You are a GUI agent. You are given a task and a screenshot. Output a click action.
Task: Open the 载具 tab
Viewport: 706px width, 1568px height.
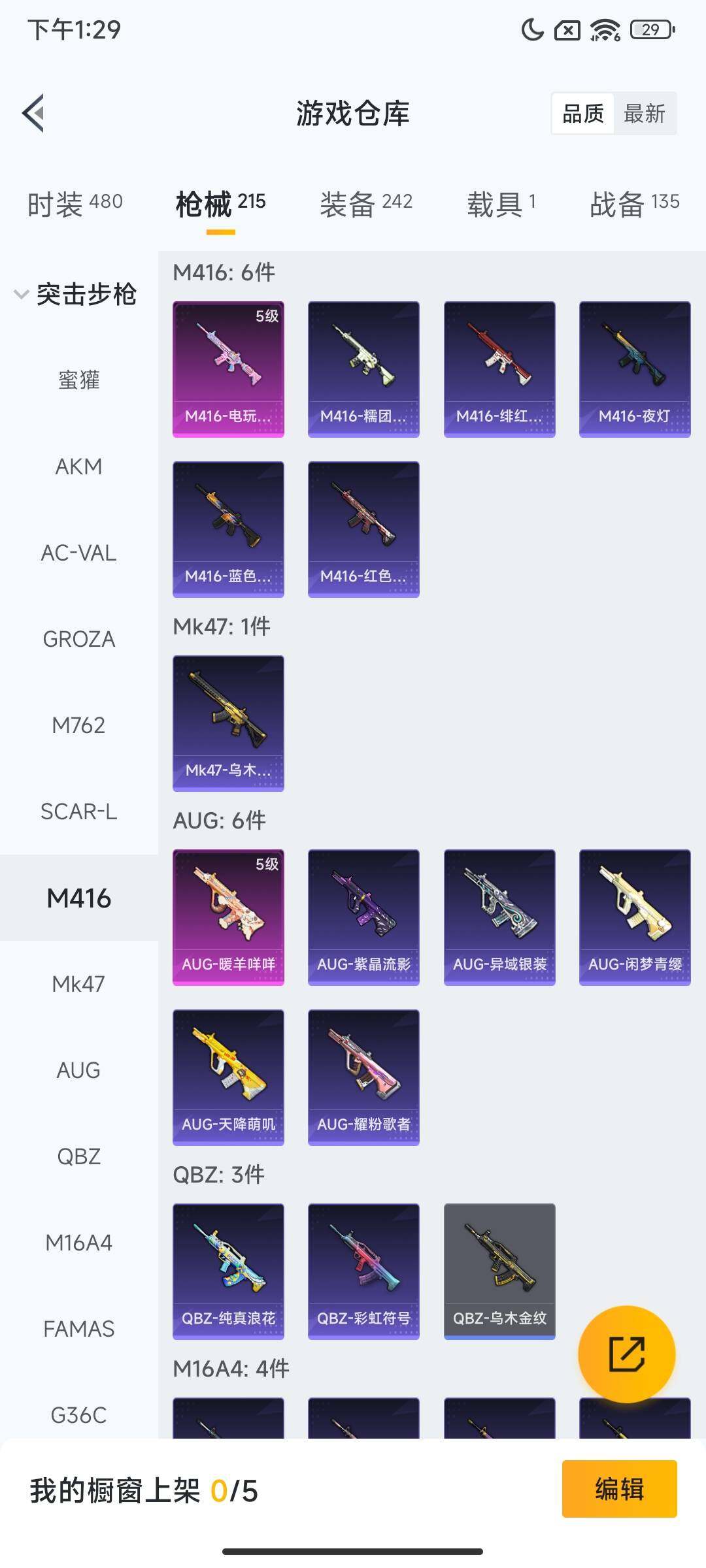[501, 204]
